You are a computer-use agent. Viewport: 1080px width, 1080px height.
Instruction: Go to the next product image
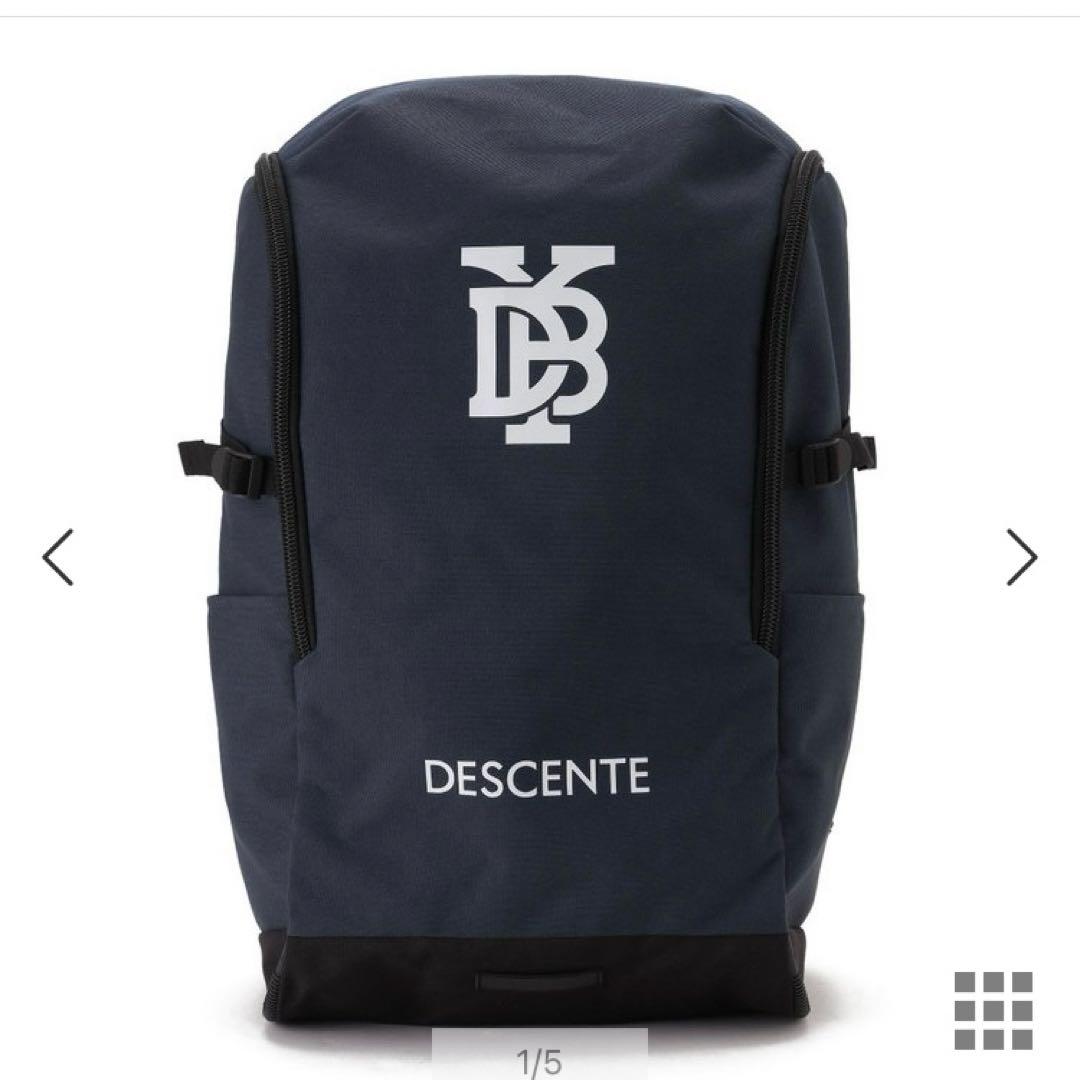pos(1022,557)
